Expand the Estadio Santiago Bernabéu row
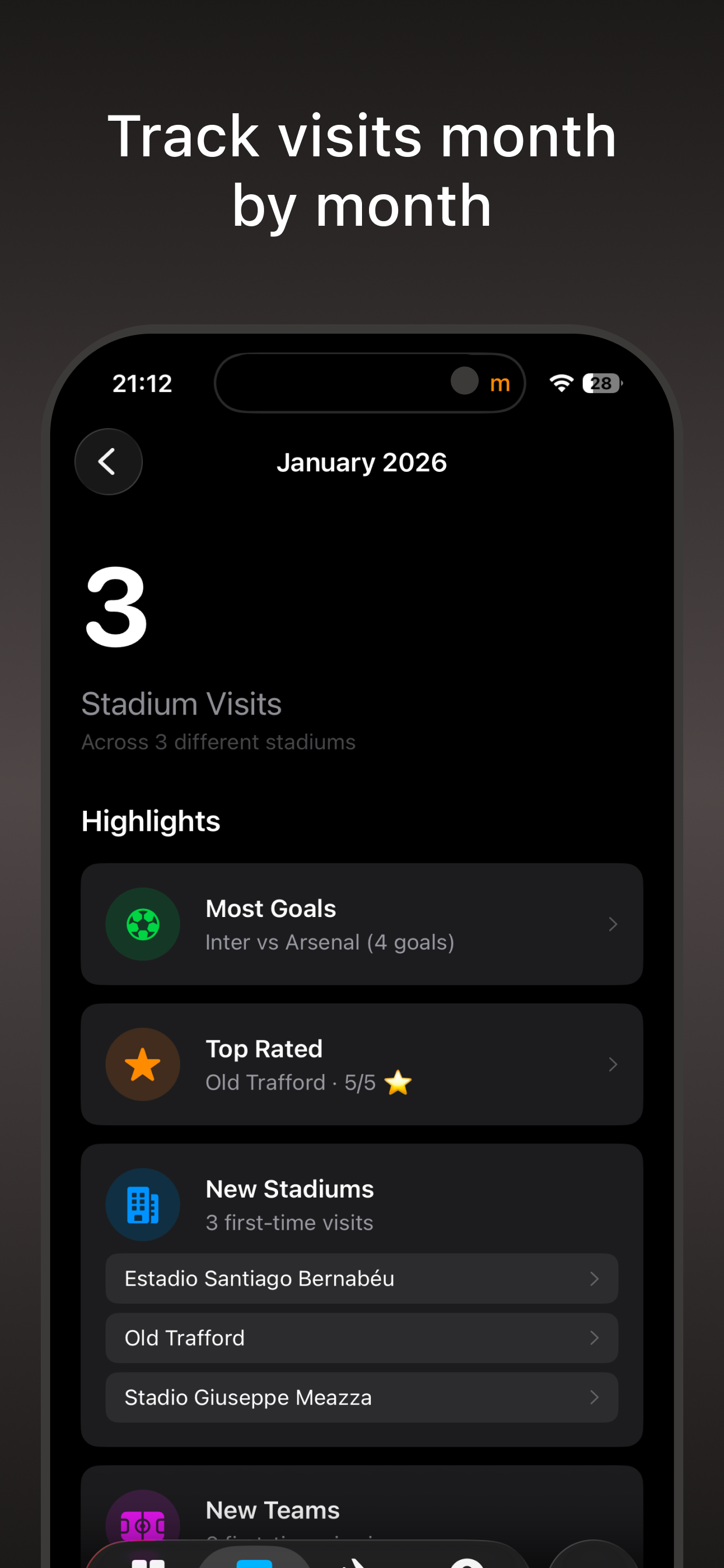 point(361,1278)
